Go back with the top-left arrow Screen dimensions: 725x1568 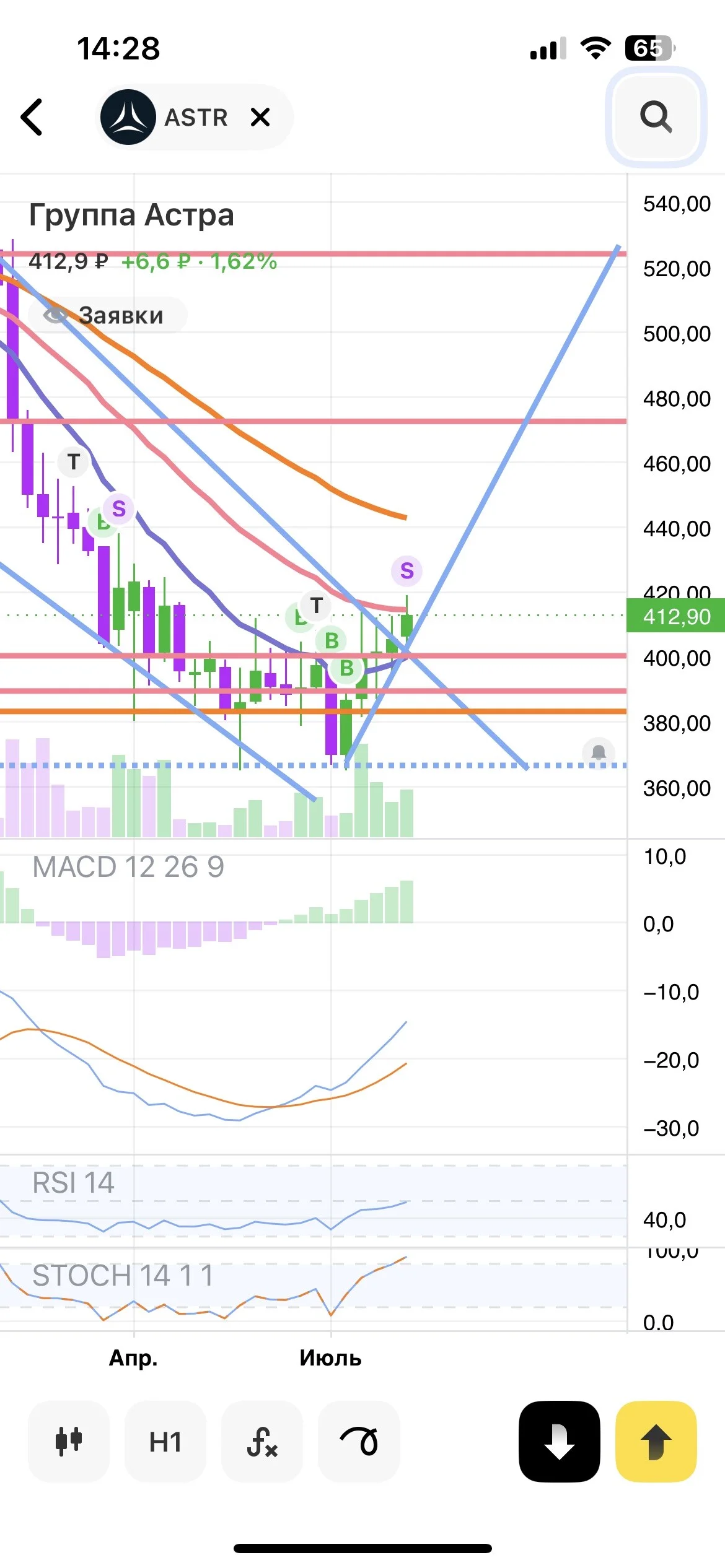[32, 116]
